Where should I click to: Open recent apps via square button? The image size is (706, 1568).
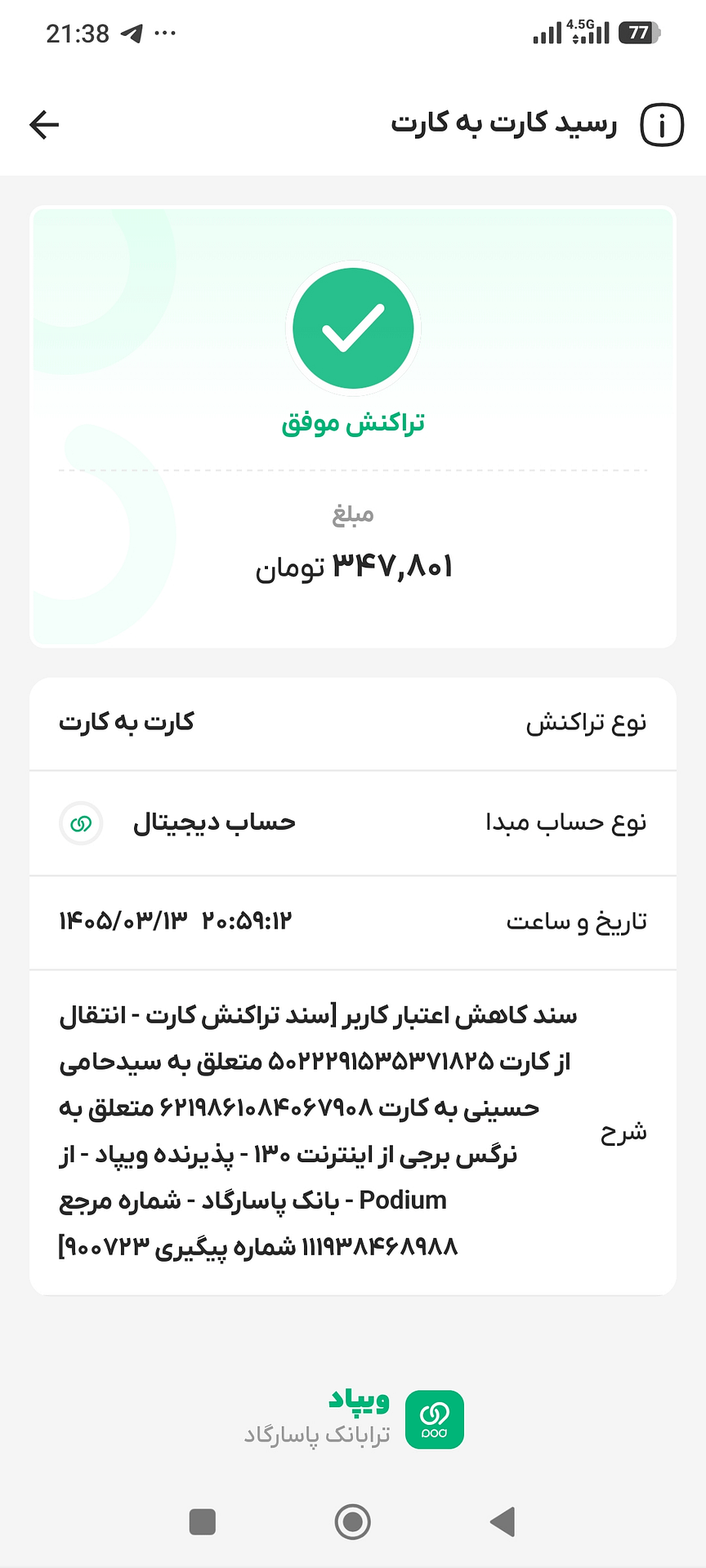[x=203, y=1522]
